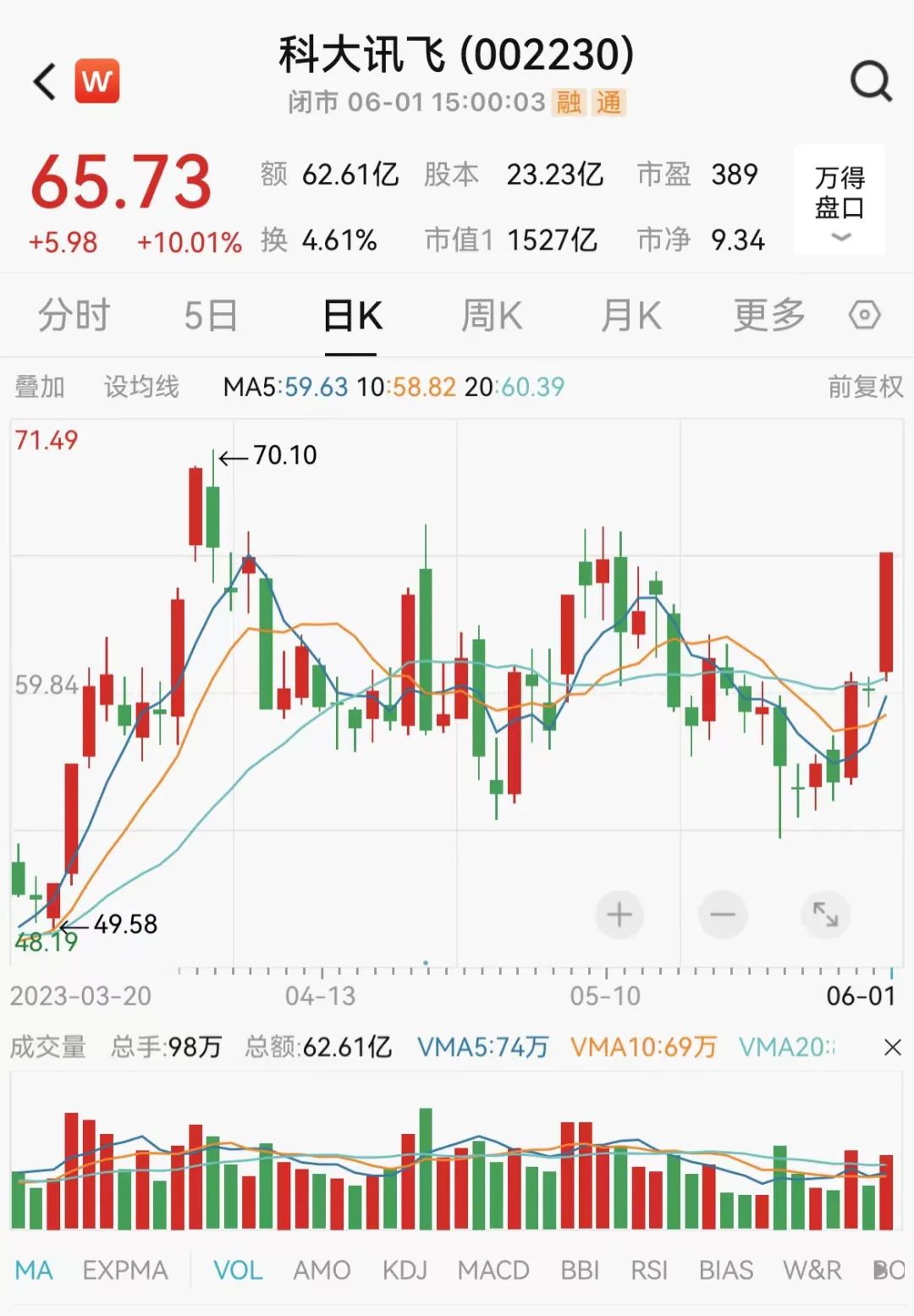Switch to the 周K chart tab
Screen dimensions: 914x1316
(x=492, y=316)
